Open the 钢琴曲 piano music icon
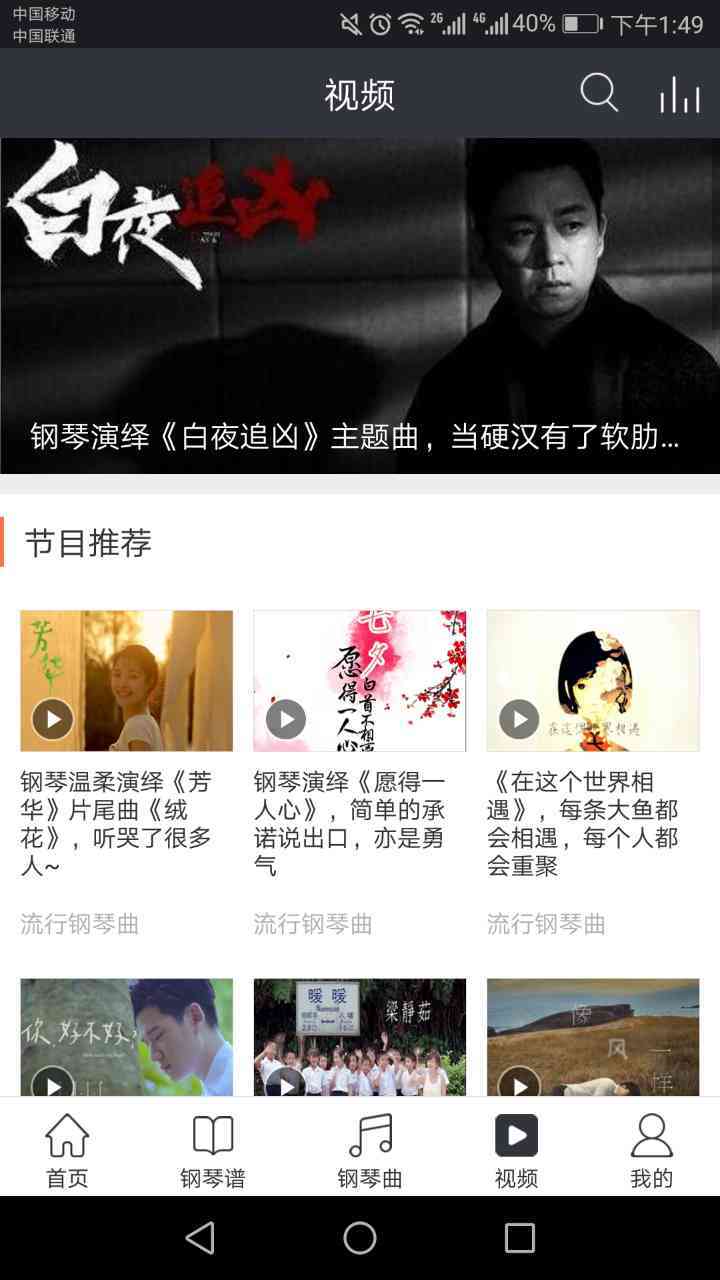 367,1146
